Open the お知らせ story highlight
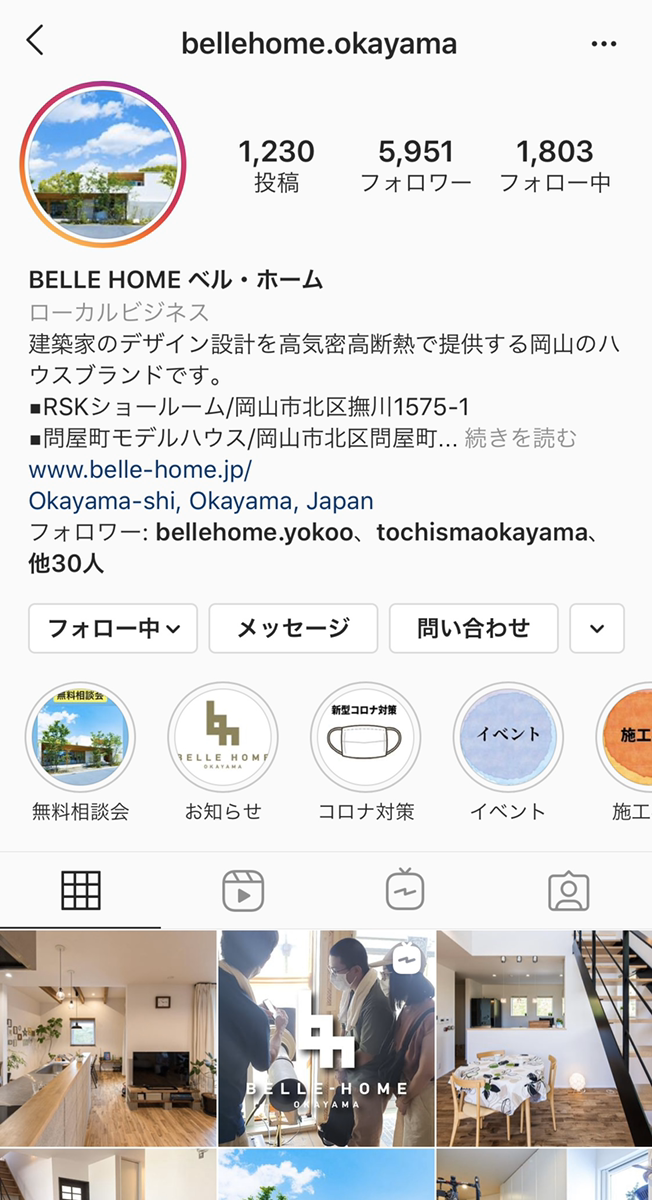 (x=223, y=738)
